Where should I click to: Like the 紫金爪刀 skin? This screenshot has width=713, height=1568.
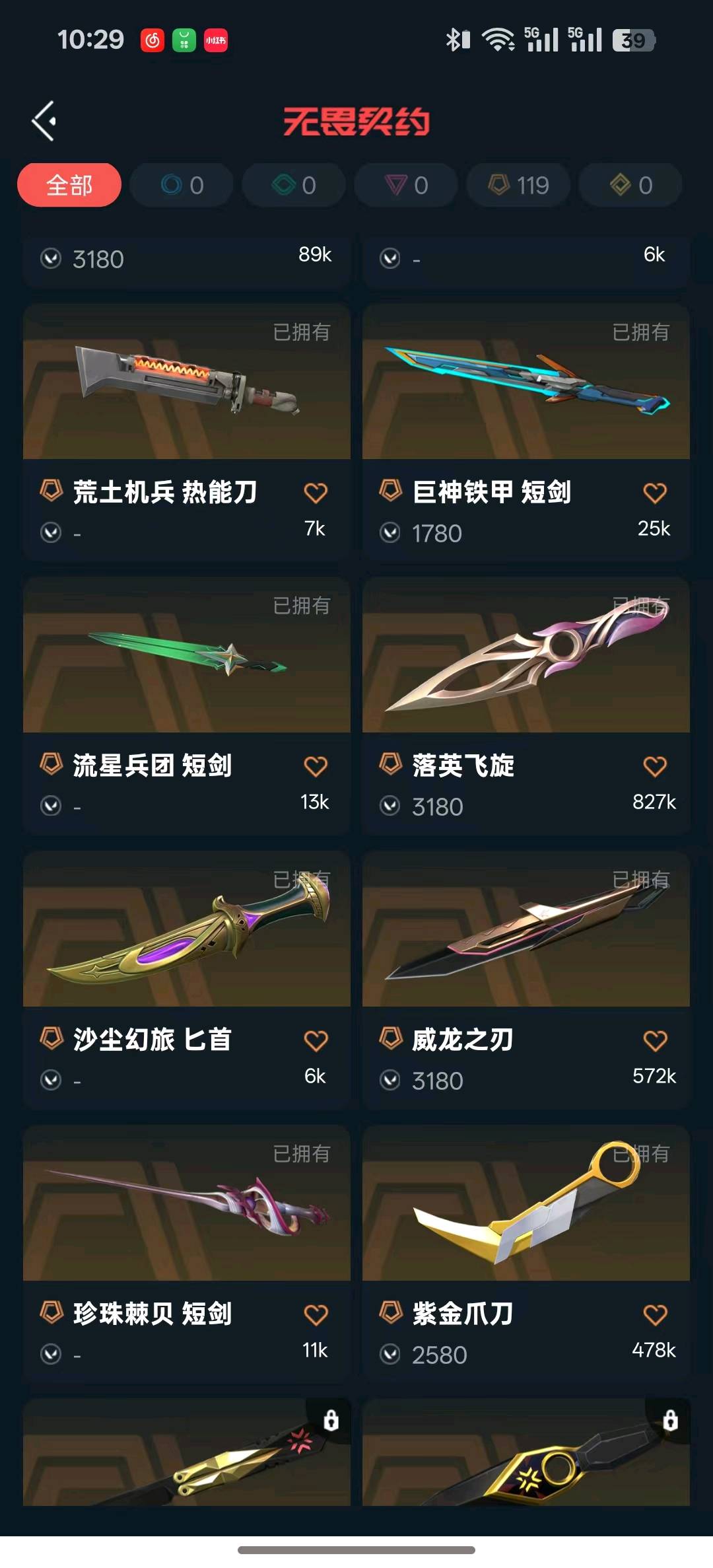pos(655,1314)
